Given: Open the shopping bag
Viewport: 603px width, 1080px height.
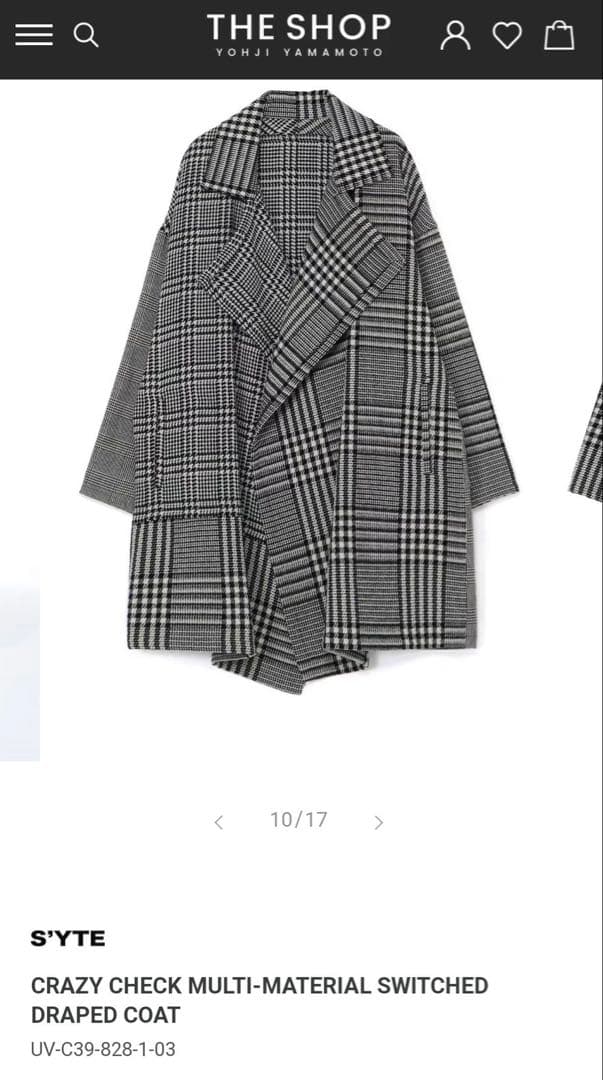Looking at the screenshot, I should coord(559,36).
